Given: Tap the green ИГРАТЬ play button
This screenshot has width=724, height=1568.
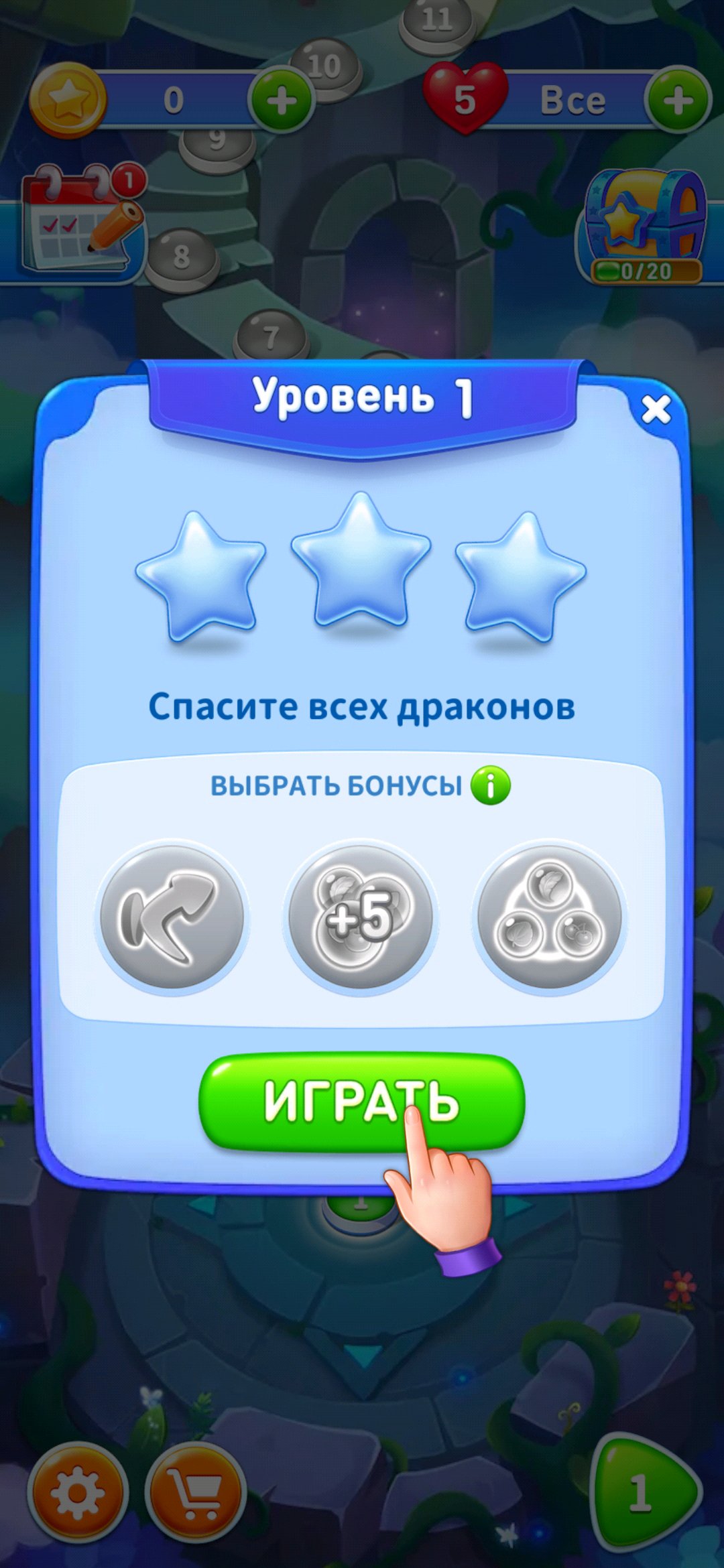Looking at the screenshot, I should click(x=361, y=1102).
